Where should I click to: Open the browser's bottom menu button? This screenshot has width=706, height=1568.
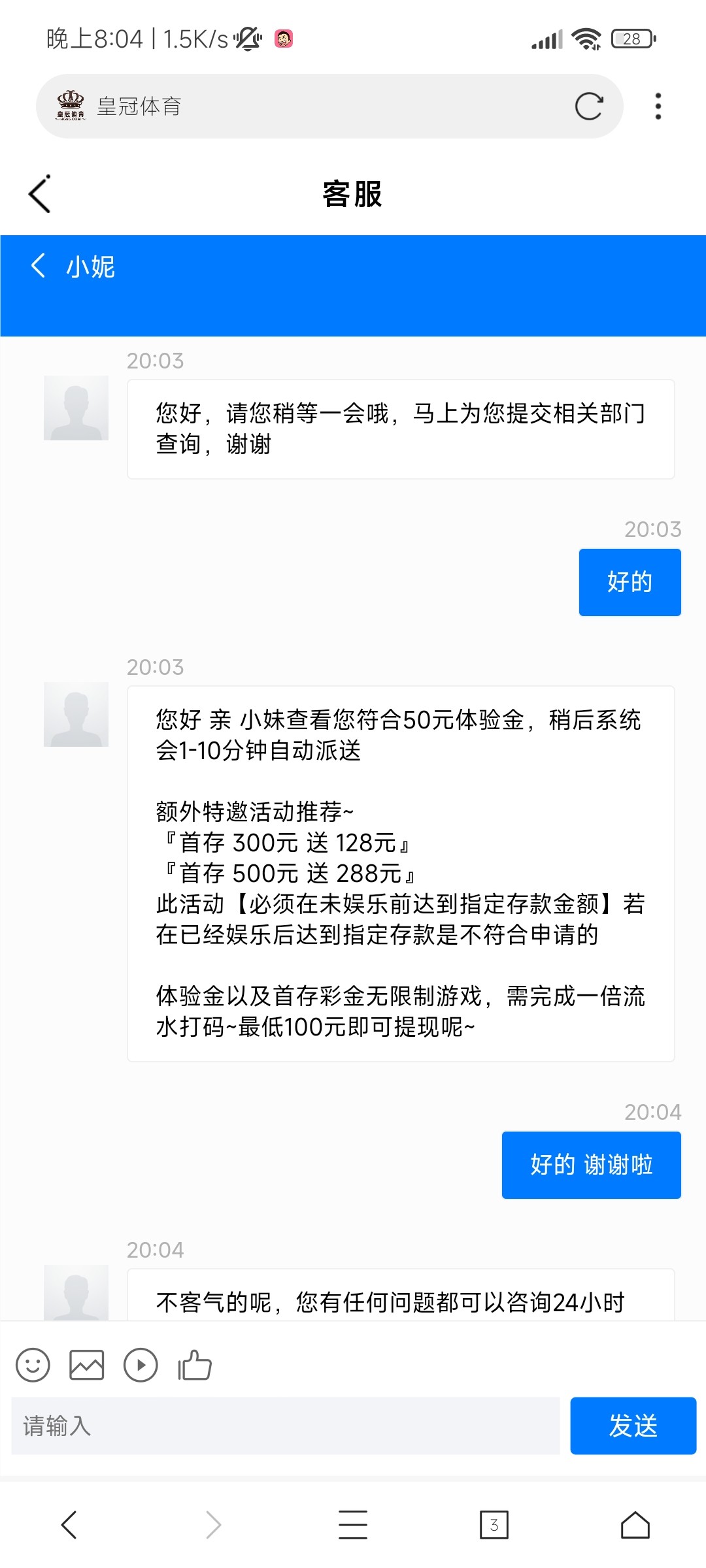click(353, 1525)
